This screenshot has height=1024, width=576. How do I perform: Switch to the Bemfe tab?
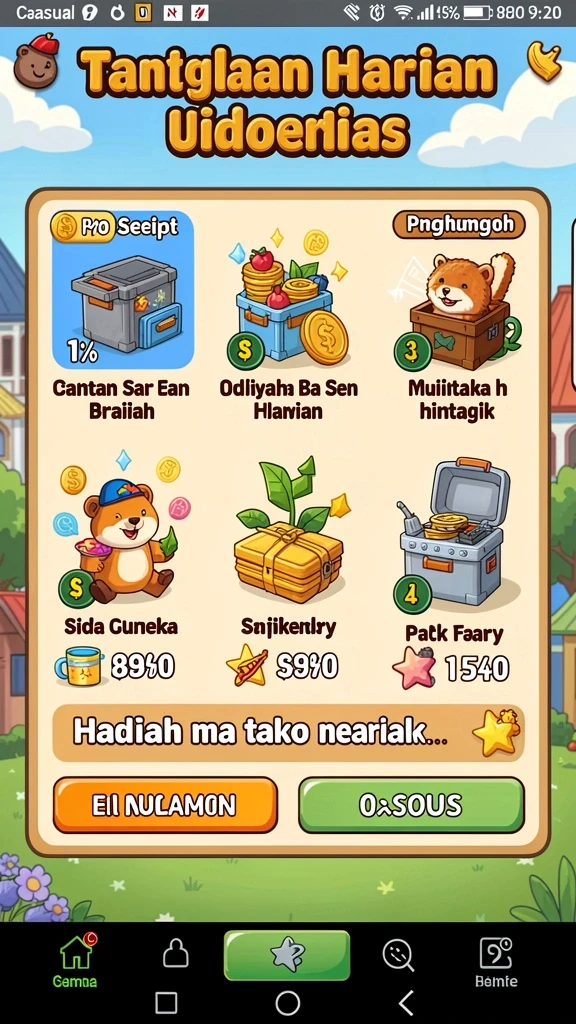[x=496, y=962]
